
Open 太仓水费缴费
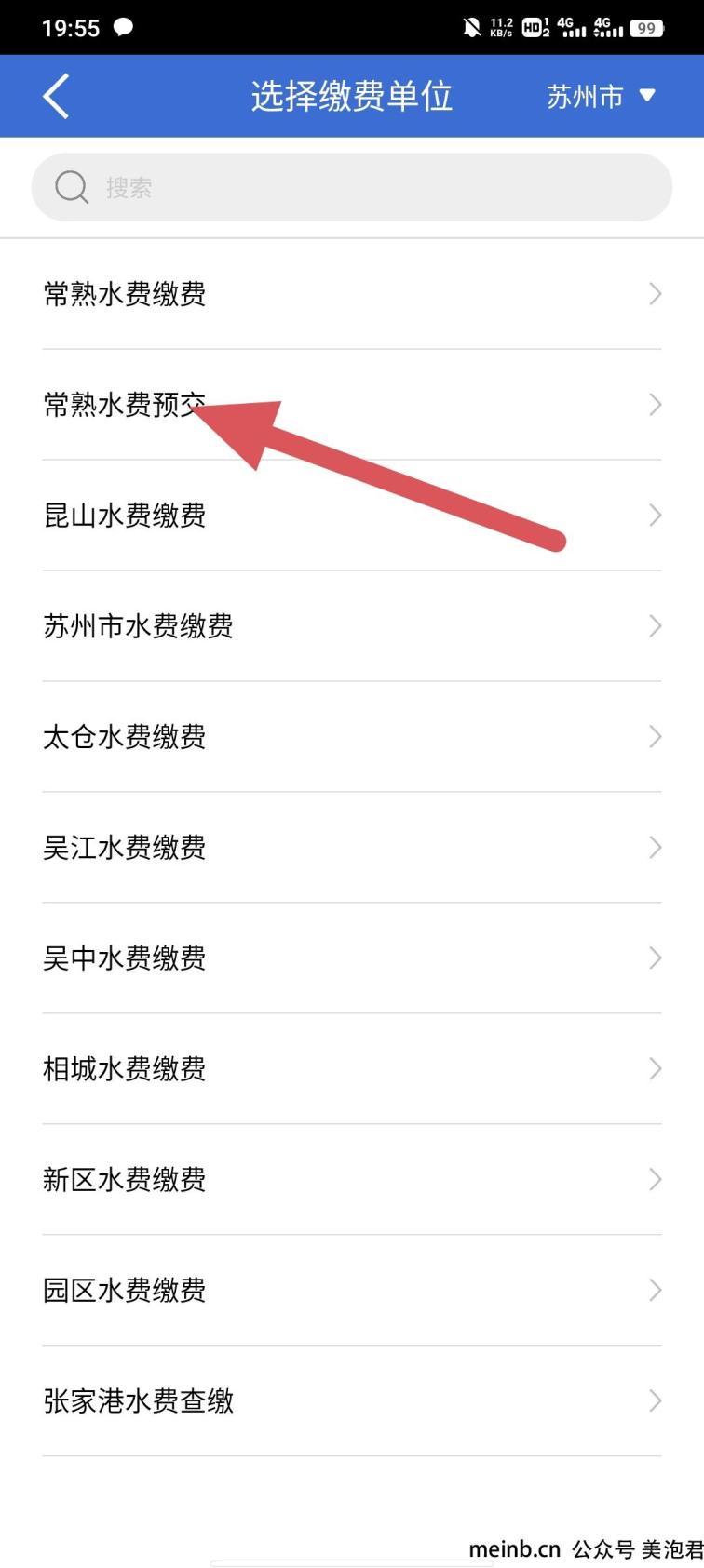click(x=352, y=737)
